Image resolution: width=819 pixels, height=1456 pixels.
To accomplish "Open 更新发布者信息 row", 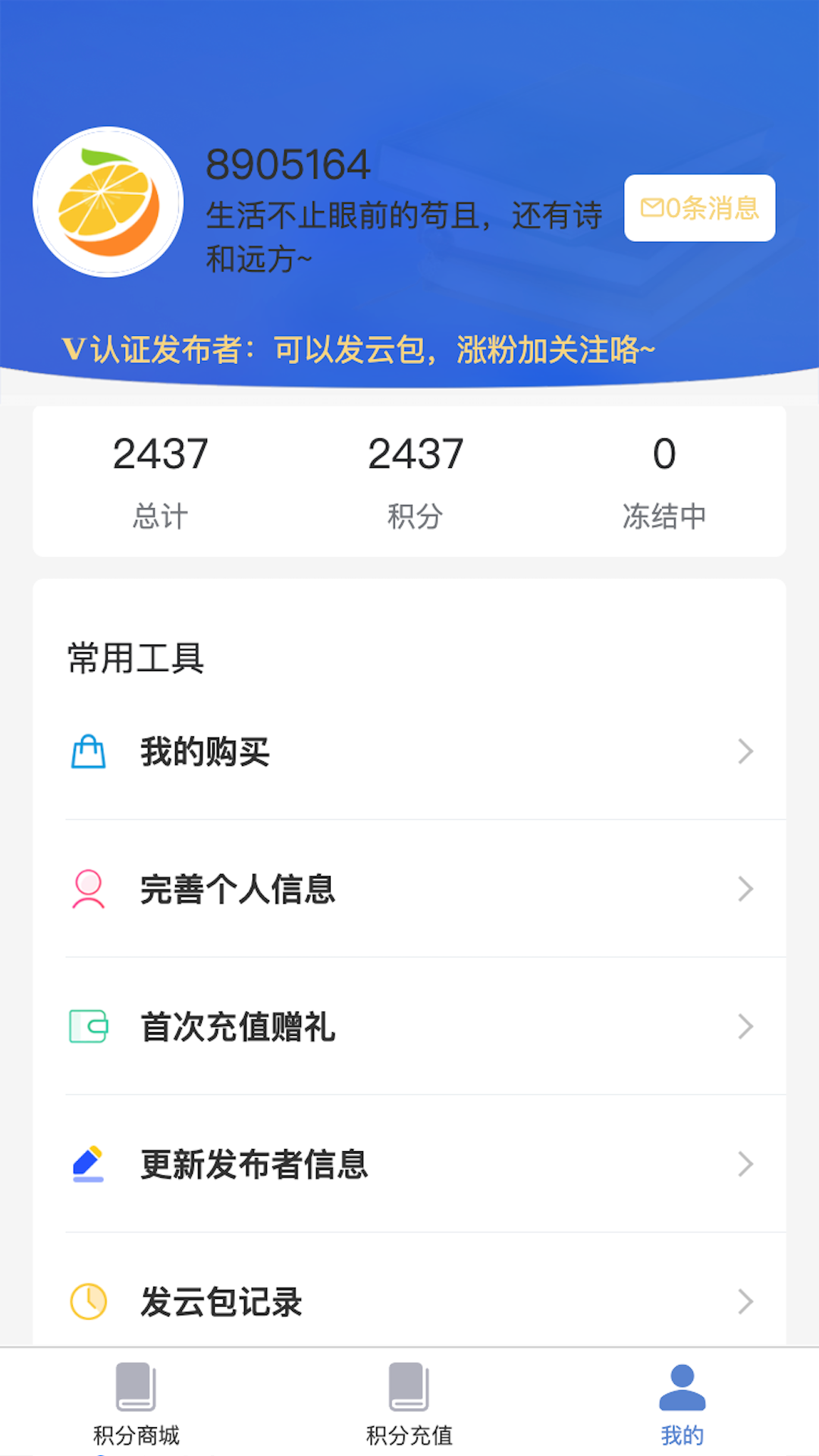I will click(409, 1164).
